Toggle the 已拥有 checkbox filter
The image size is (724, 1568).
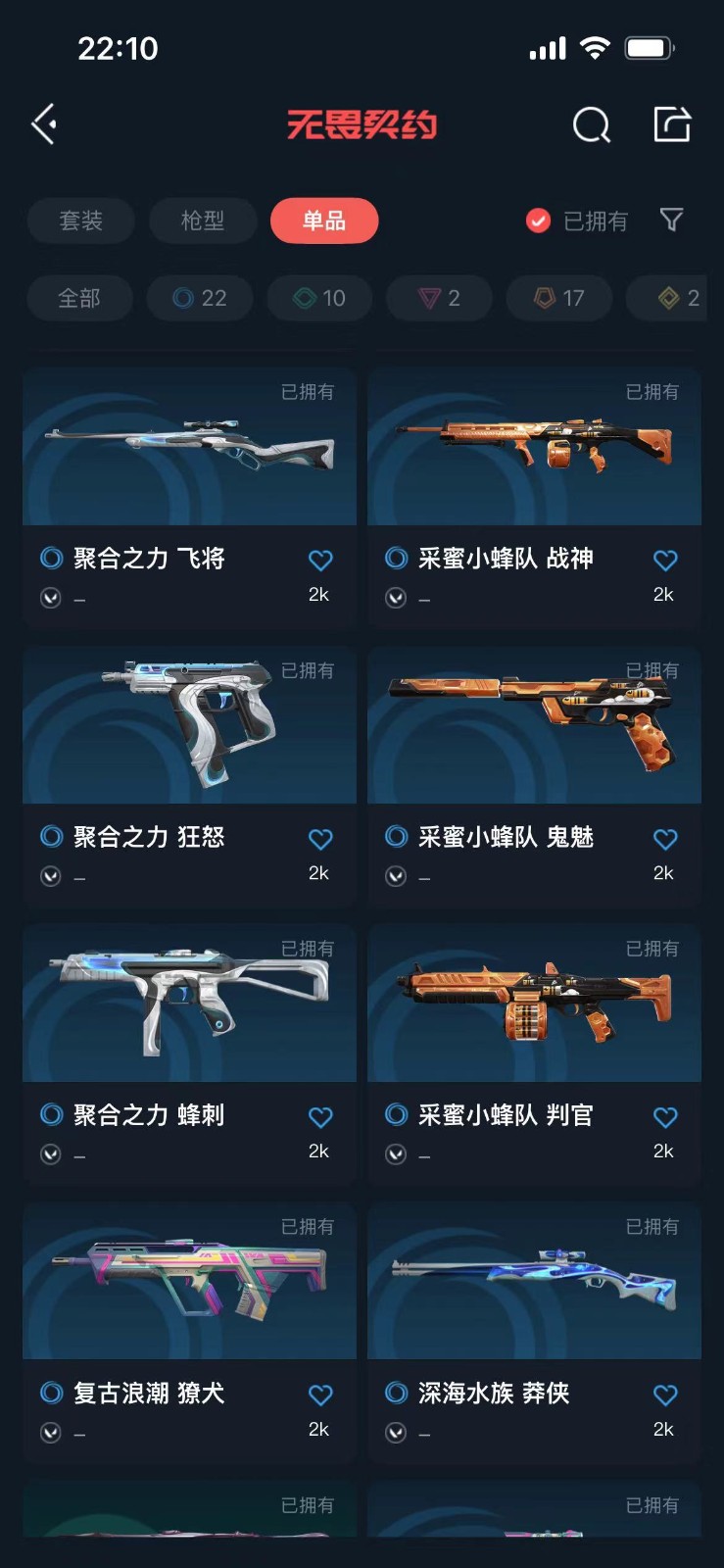pyautogui.click(x=538, y=220)
